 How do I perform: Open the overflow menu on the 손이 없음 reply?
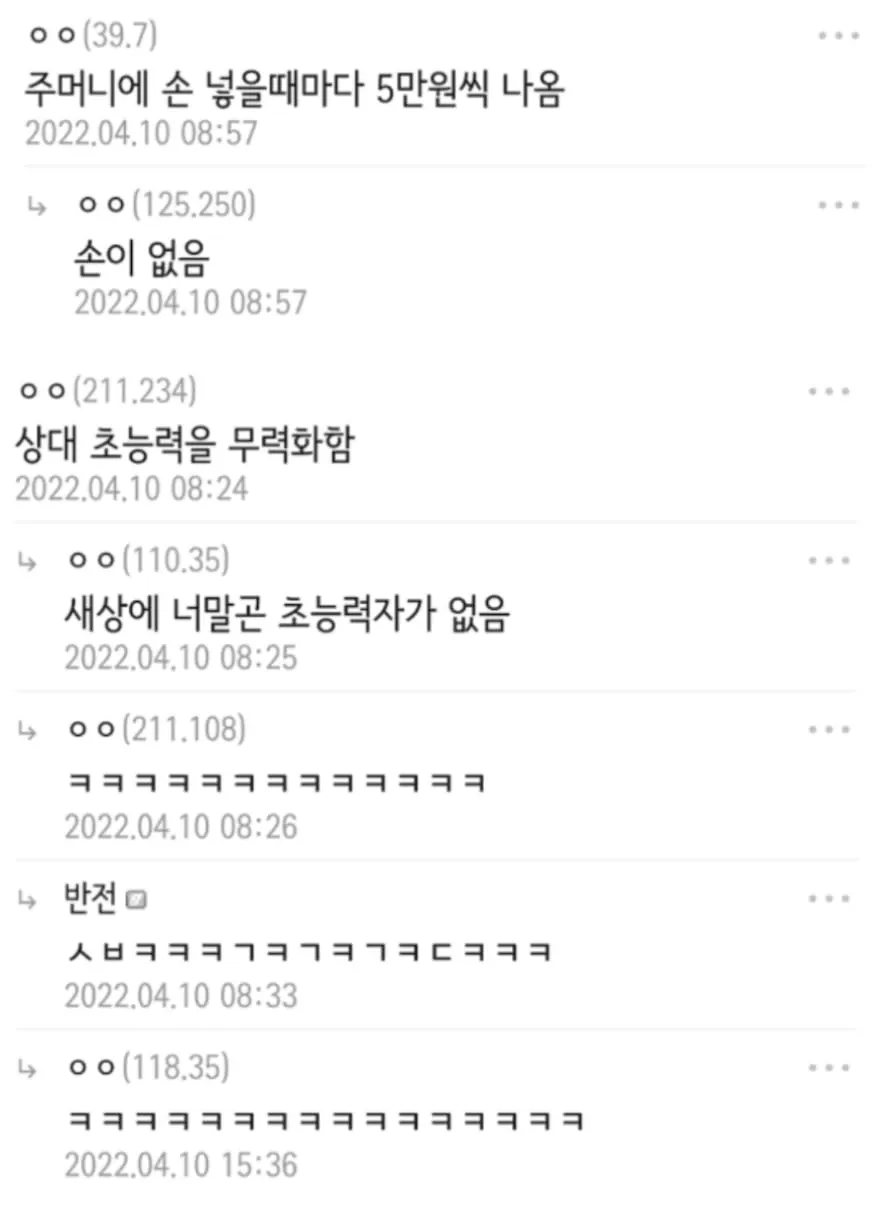pos(838,205)
